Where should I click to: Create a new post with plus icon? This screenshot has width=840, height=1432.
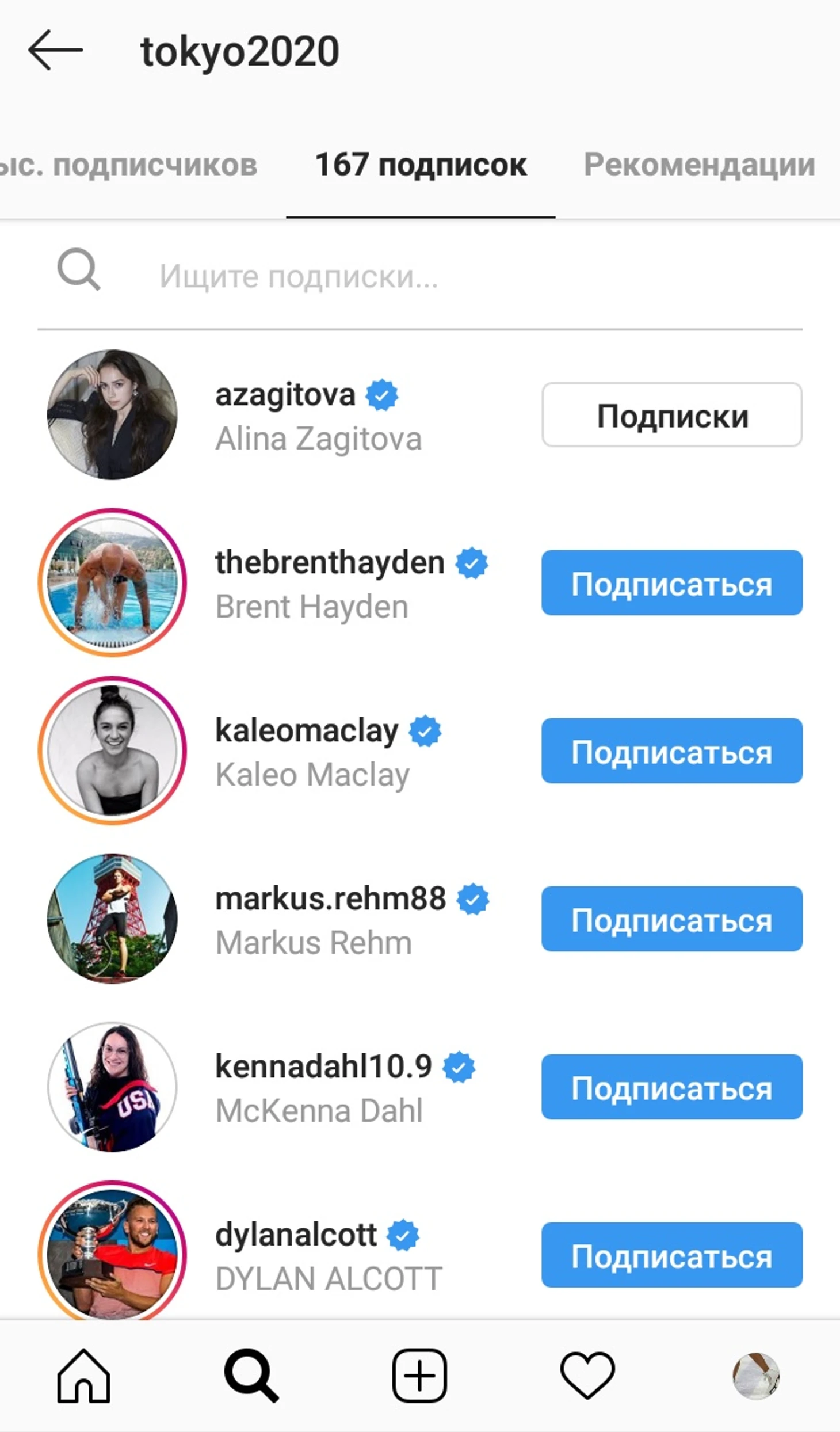[419, 1376]
